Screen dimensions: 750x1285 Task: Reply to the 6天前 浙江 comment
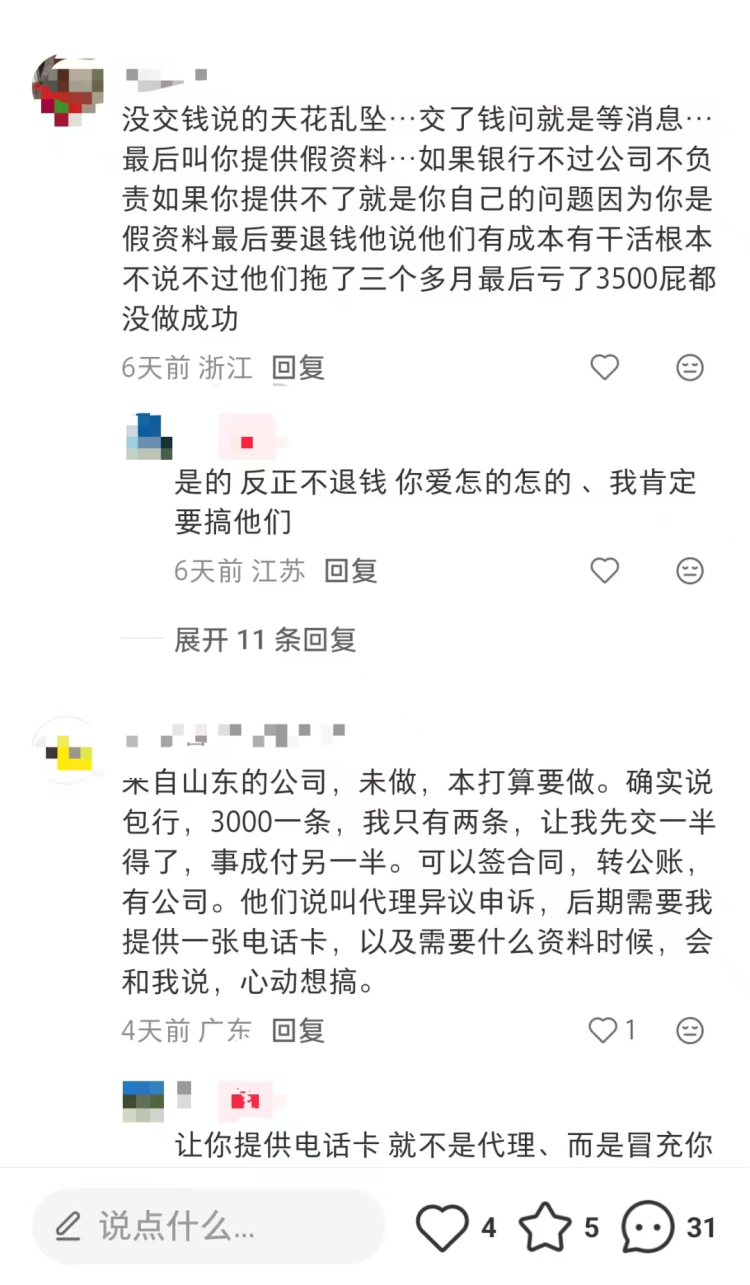299,368
